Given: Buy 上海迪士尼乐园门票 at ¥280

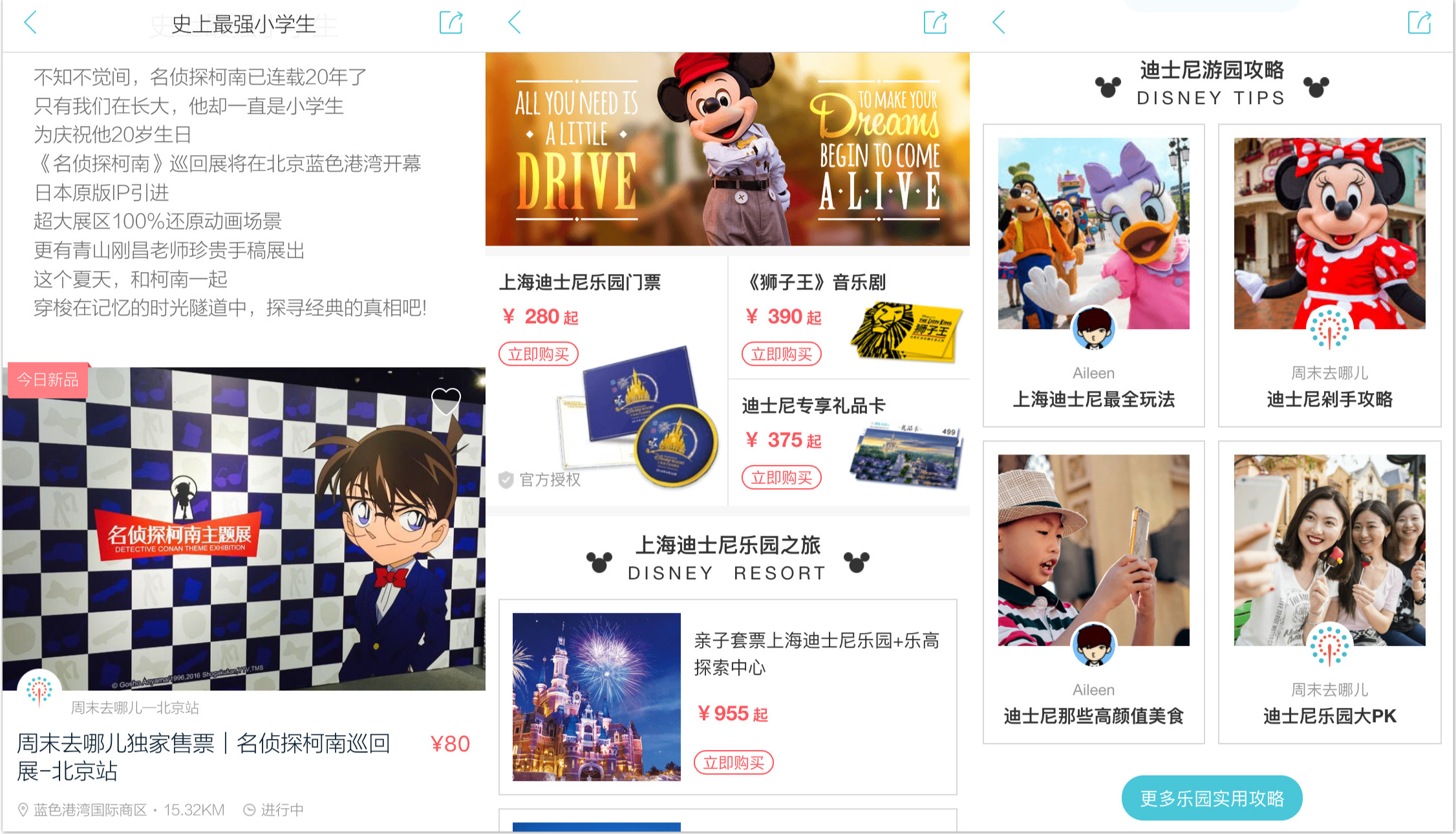Looking at the screenshot, I should [538, 354].
